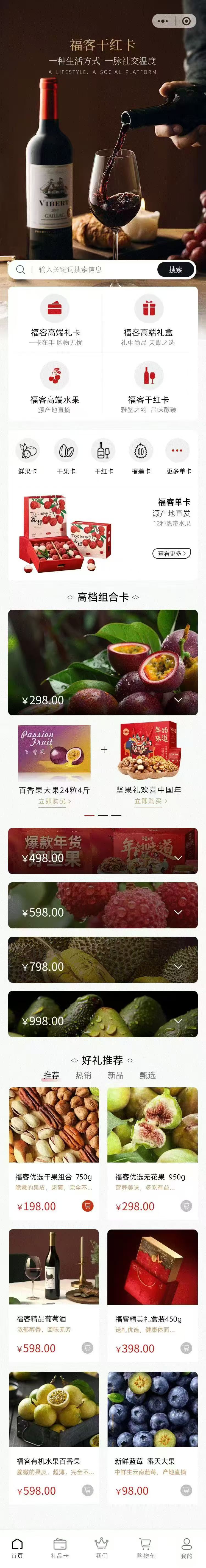Tap 立即购买 under 百香果大果24粒4斤
This screenshot has width=206, height=1568.
tap(54, 801)
